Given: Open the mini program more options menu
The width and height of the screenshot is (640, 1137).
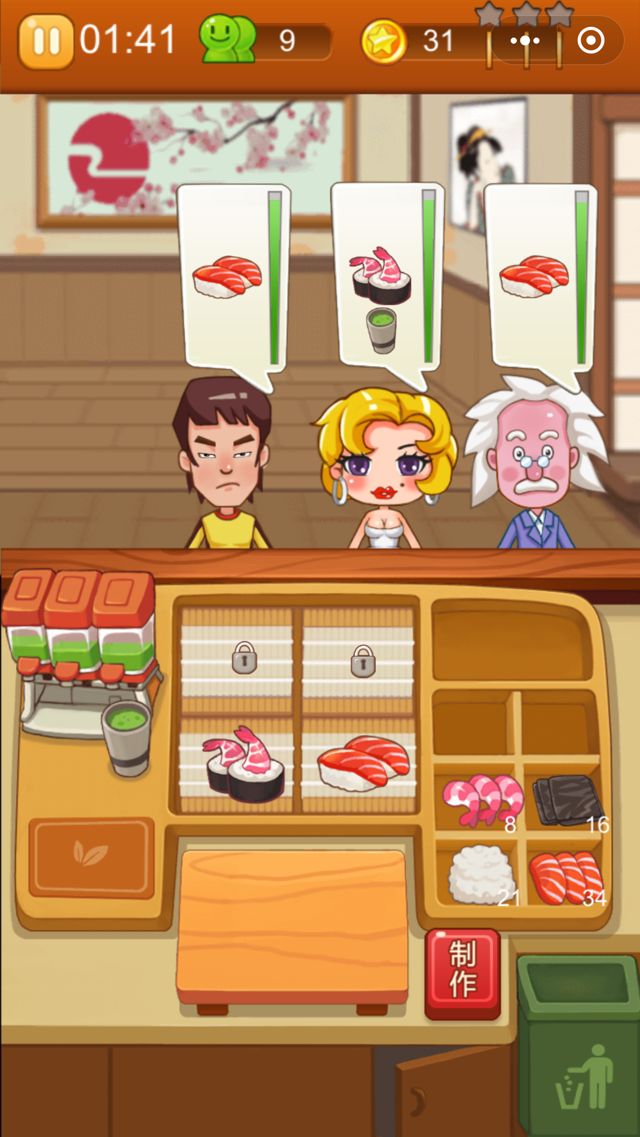Looking at the screenshot, I should click(525, 41).
